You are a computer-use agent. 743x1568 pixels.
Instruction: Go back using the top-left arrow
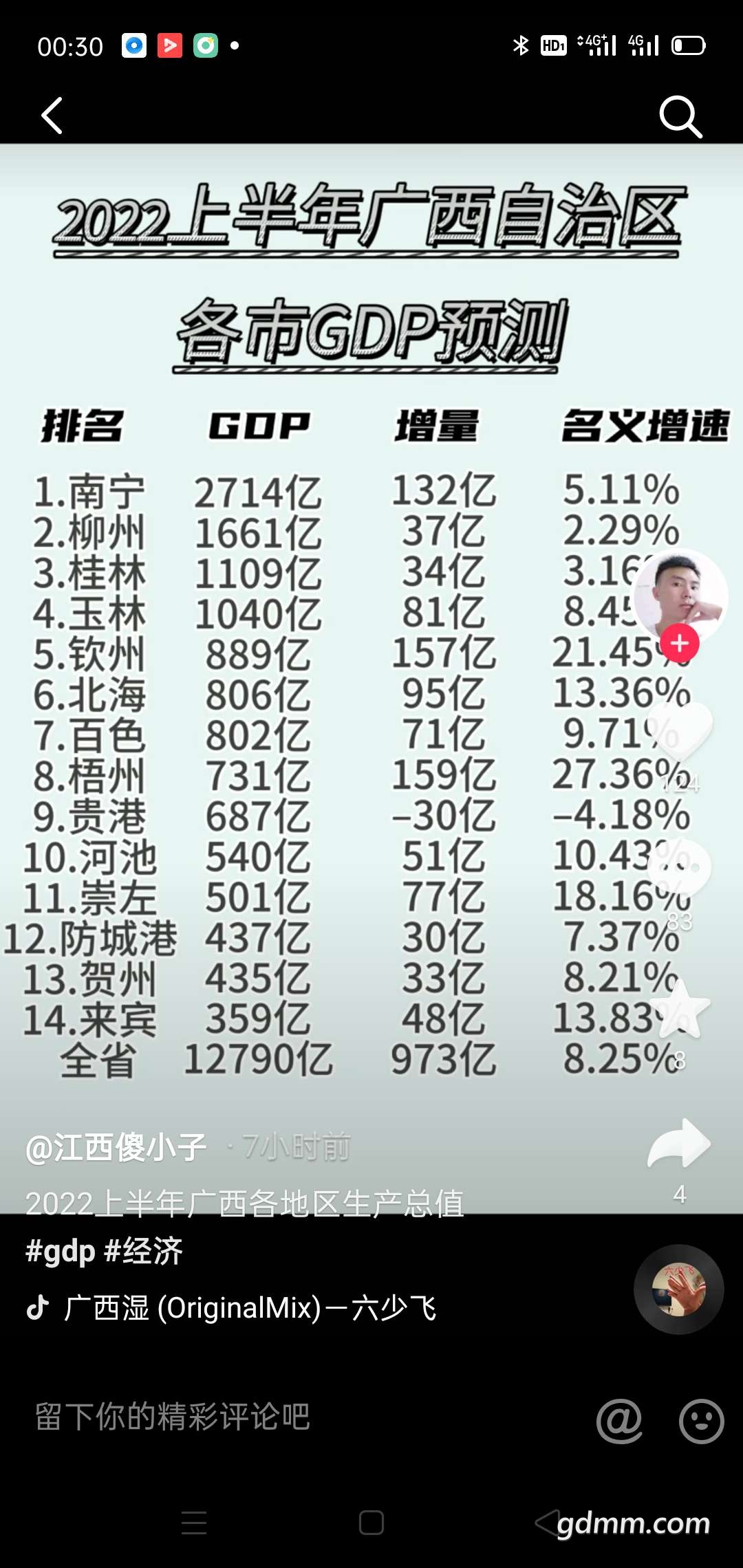[x=52, y=116]
